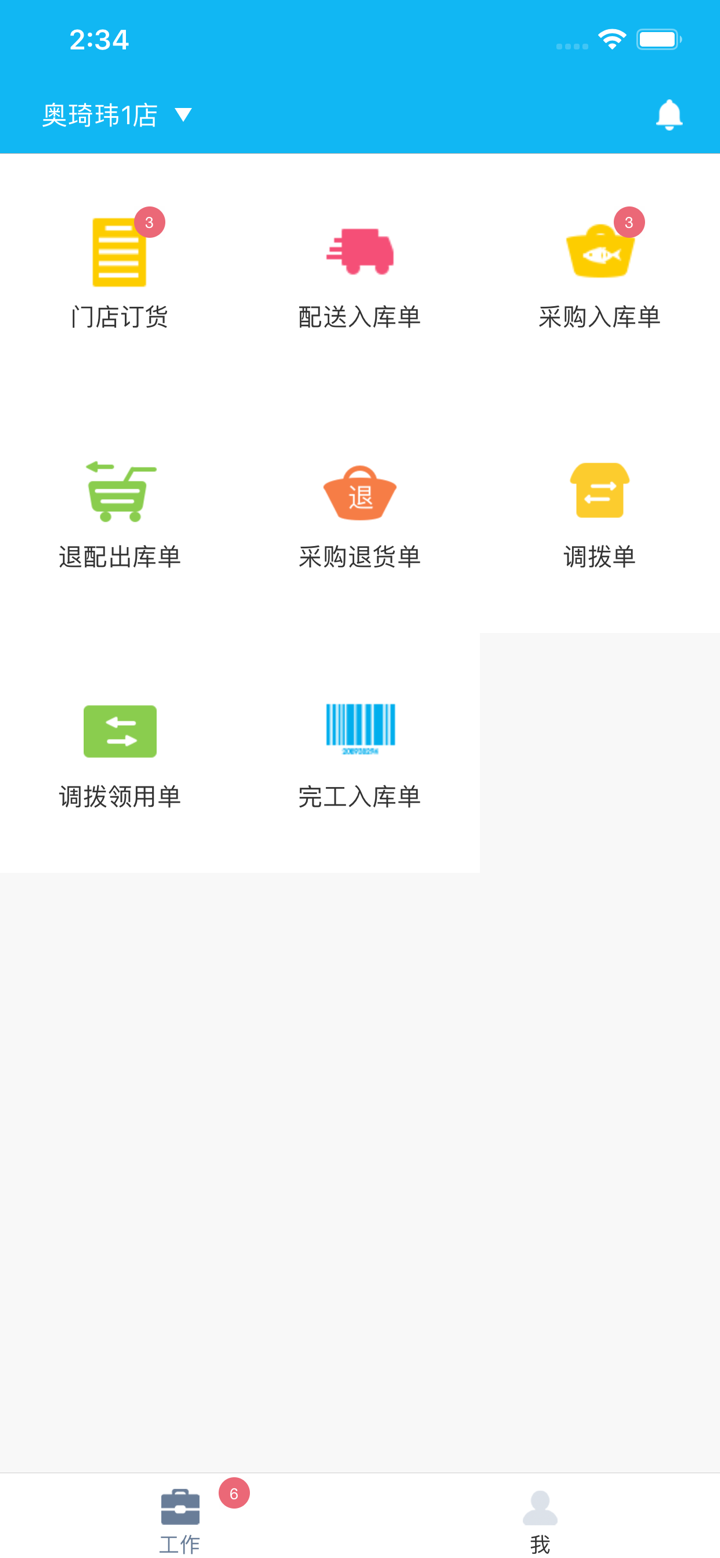Tap the battery indicator in the status bar

[x=658, y=40]
